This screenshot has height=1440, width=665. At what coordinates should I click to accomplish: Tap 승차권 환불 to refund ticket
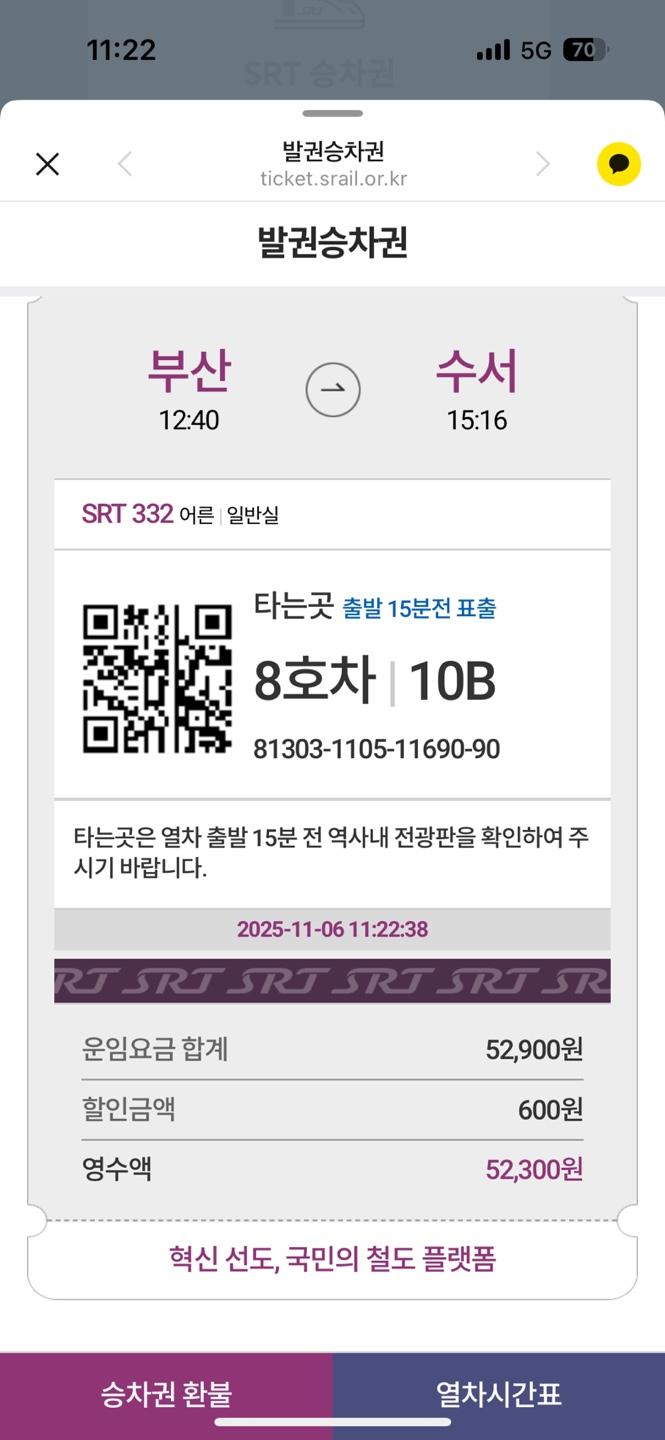pos(166,1393)
